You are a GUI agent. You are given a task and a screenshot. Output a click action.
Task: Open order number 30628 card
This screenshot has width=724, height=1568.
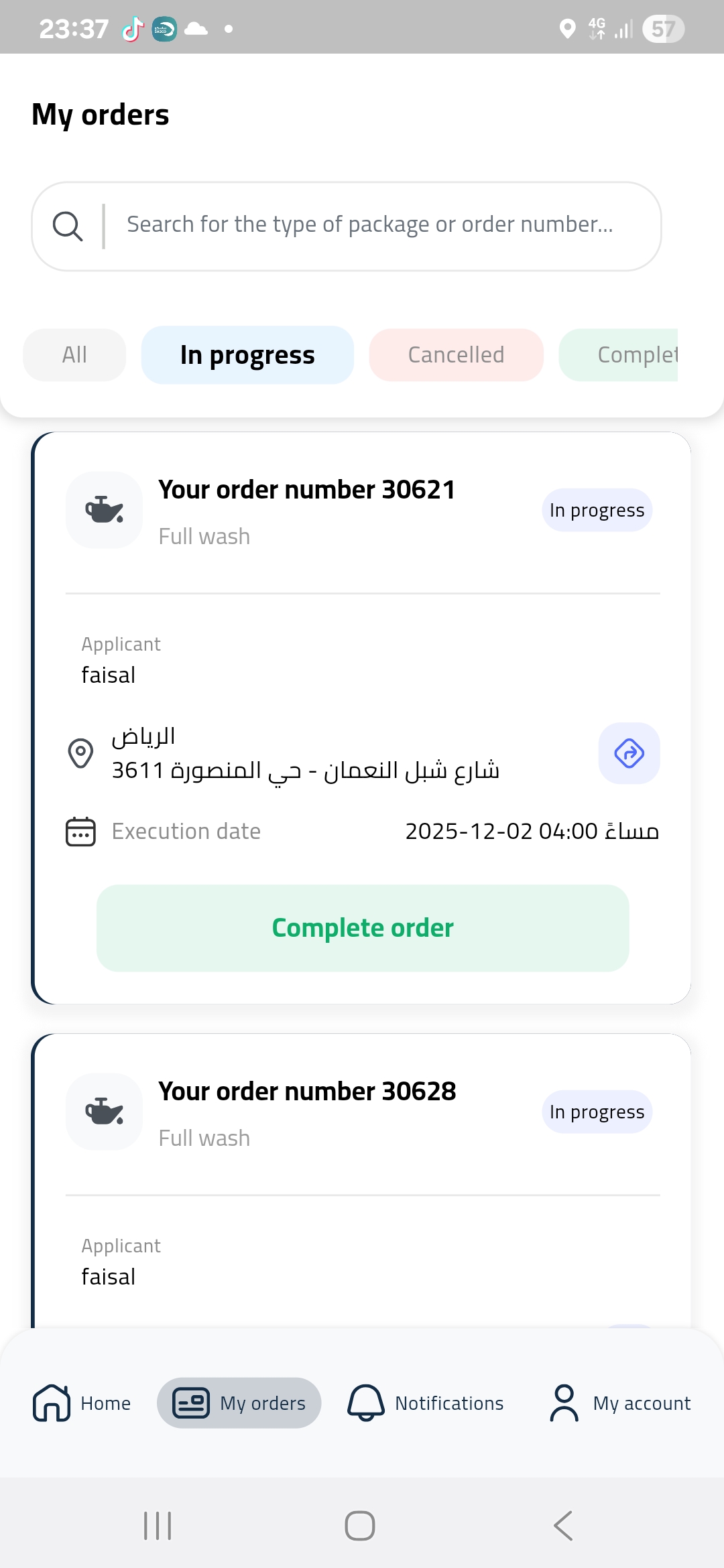(307, 1092)
